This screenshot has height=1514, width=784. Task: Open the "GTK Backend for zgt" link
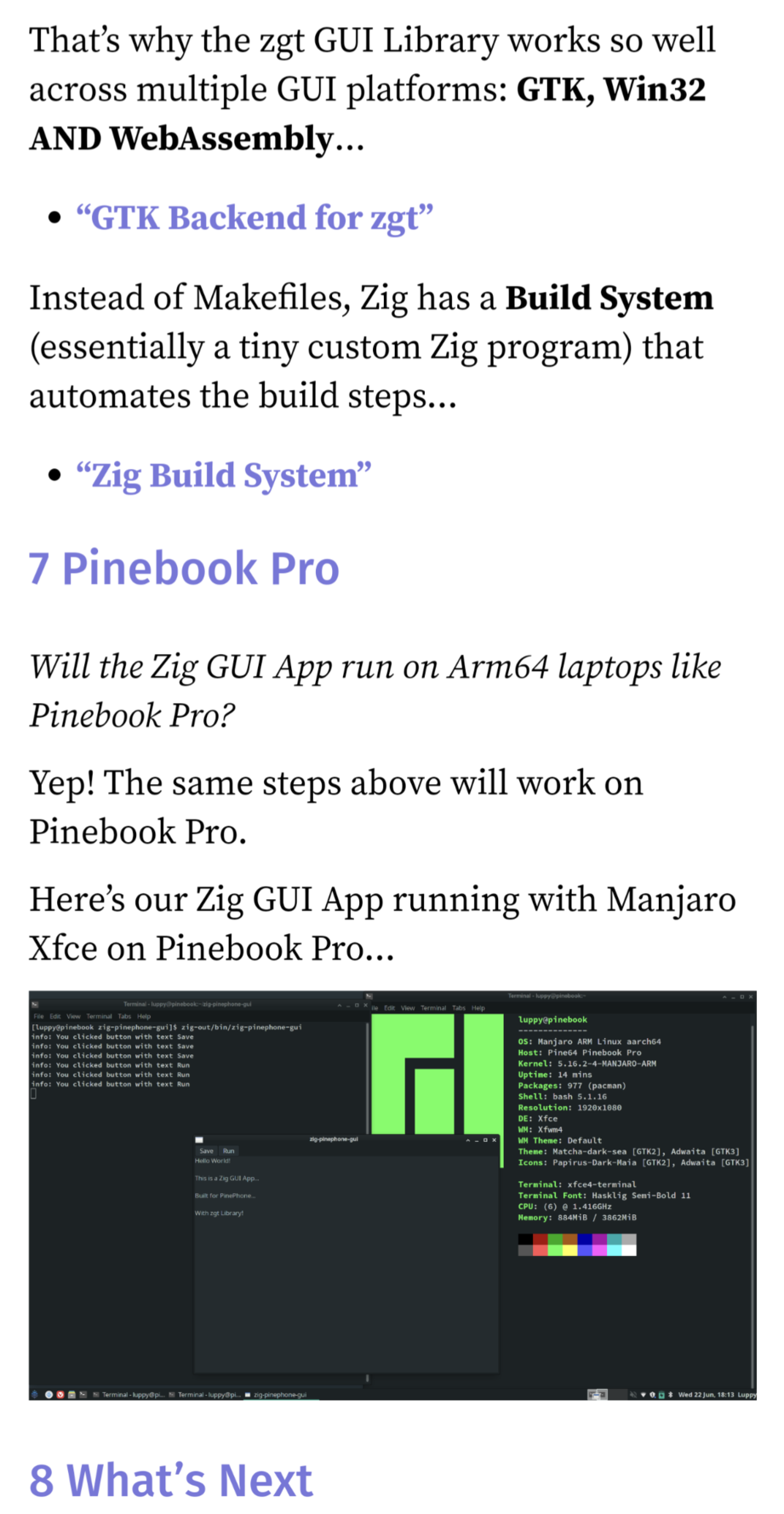[254, 218]
